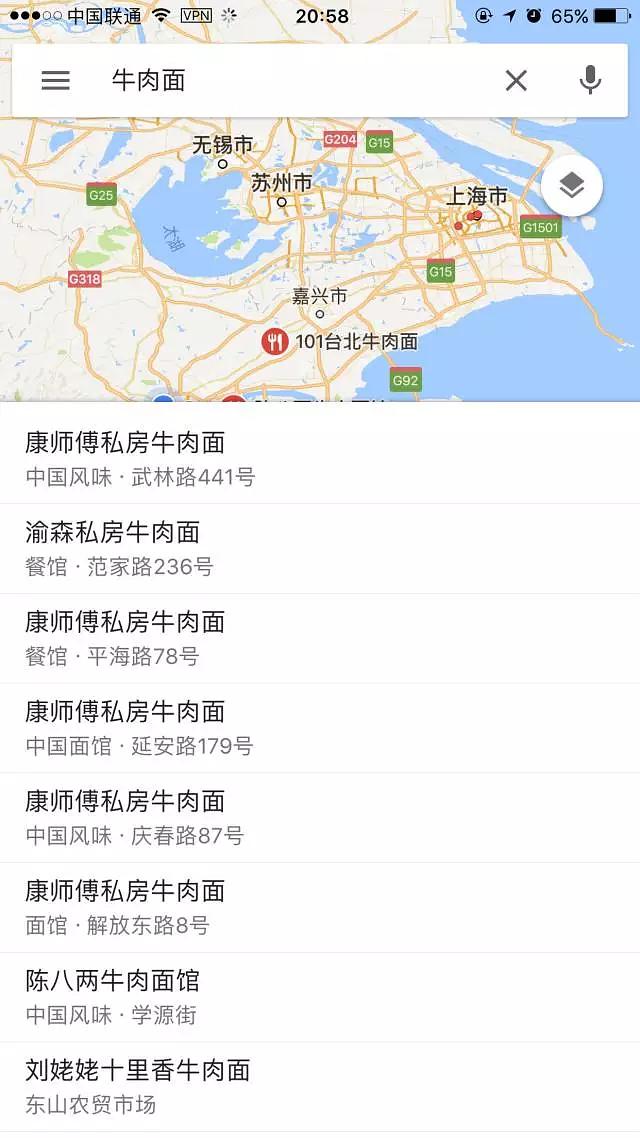Select 刘姥姥十里香牛肉面 at 东山农贸市场
This screenshot has height=1138, width=640.
point(320,1087)
